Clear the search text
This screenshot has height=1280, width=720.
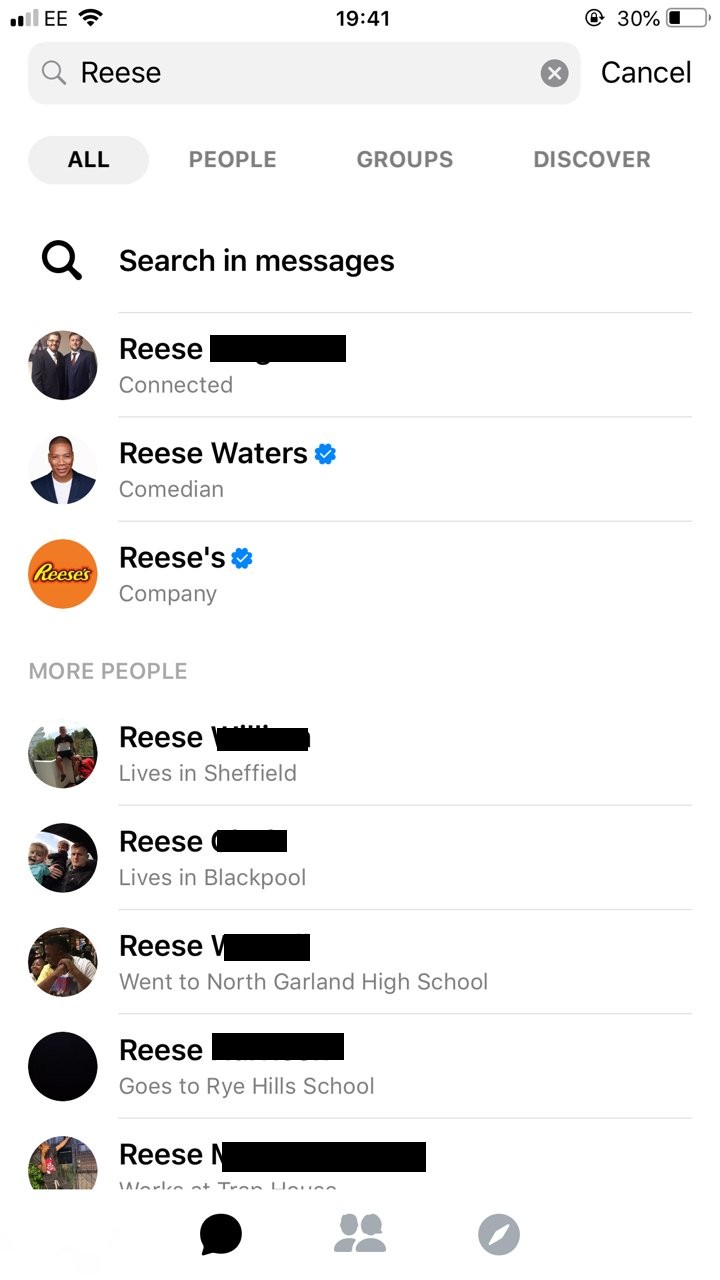pos(554,73)
